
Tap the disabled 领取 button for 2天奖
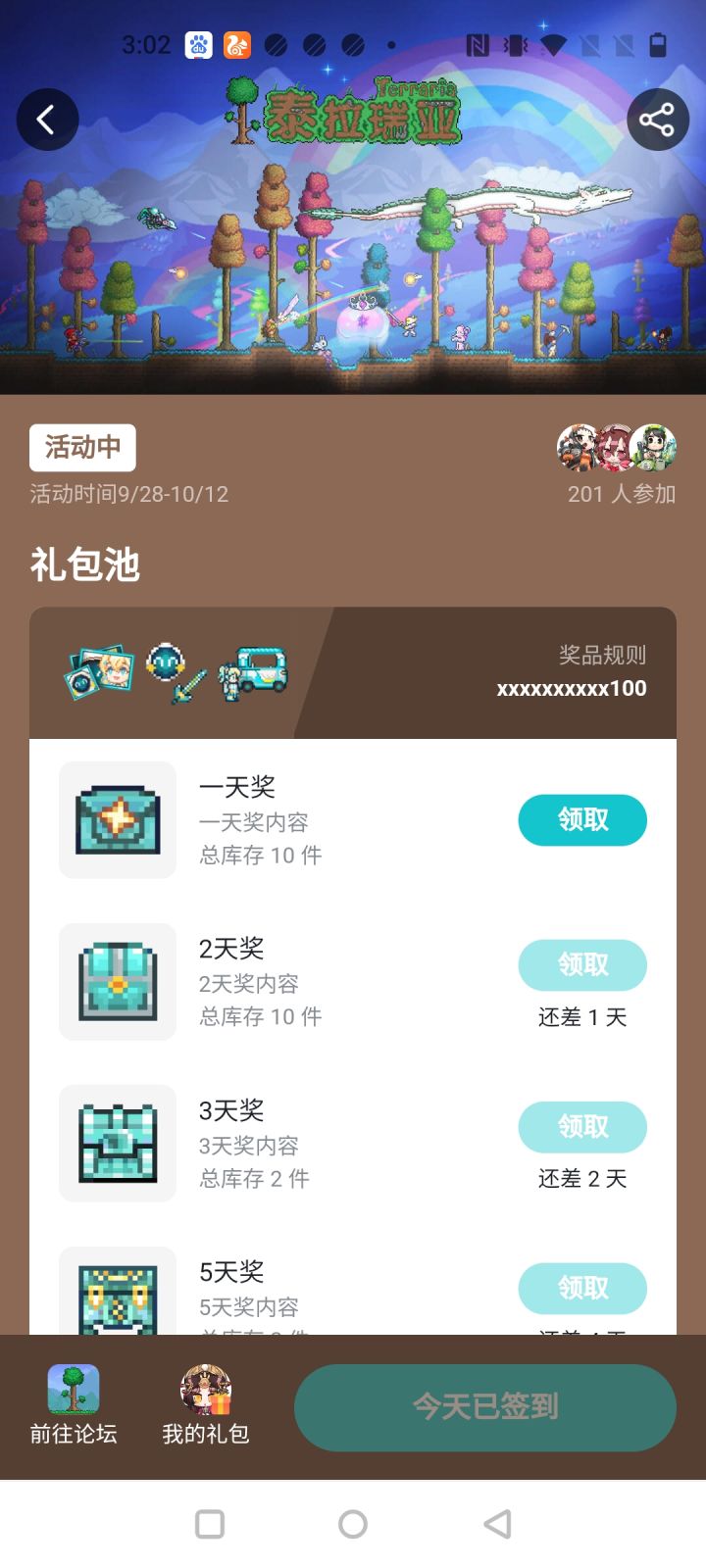click(x=582, y=965)
